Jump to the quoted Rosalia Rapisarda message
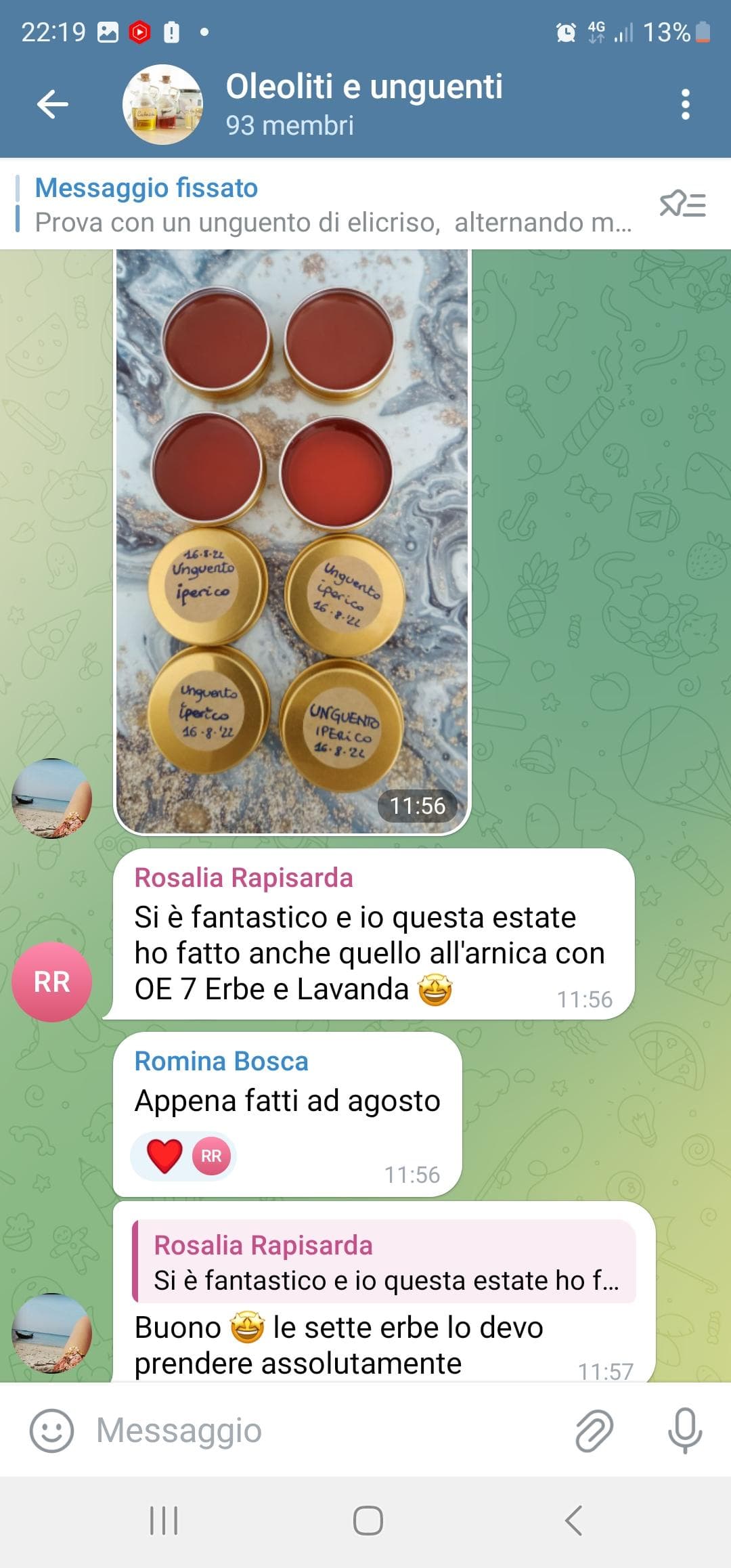731x1568 pixels. (384, 1262)
